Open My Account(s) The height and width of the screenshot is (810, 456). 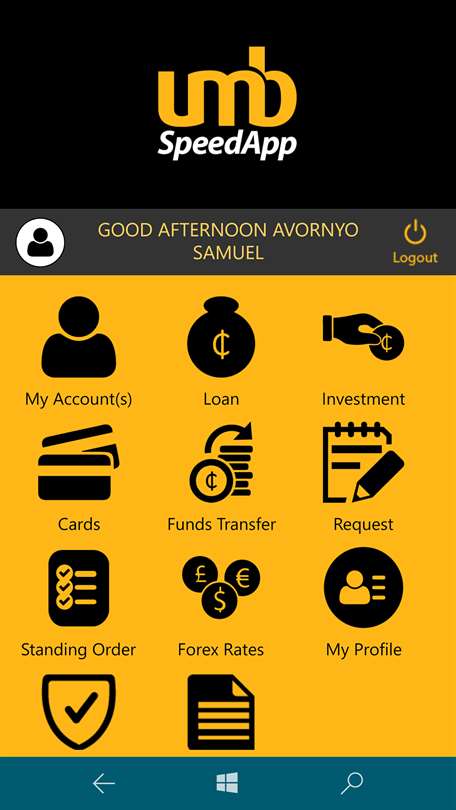[78, 352]
